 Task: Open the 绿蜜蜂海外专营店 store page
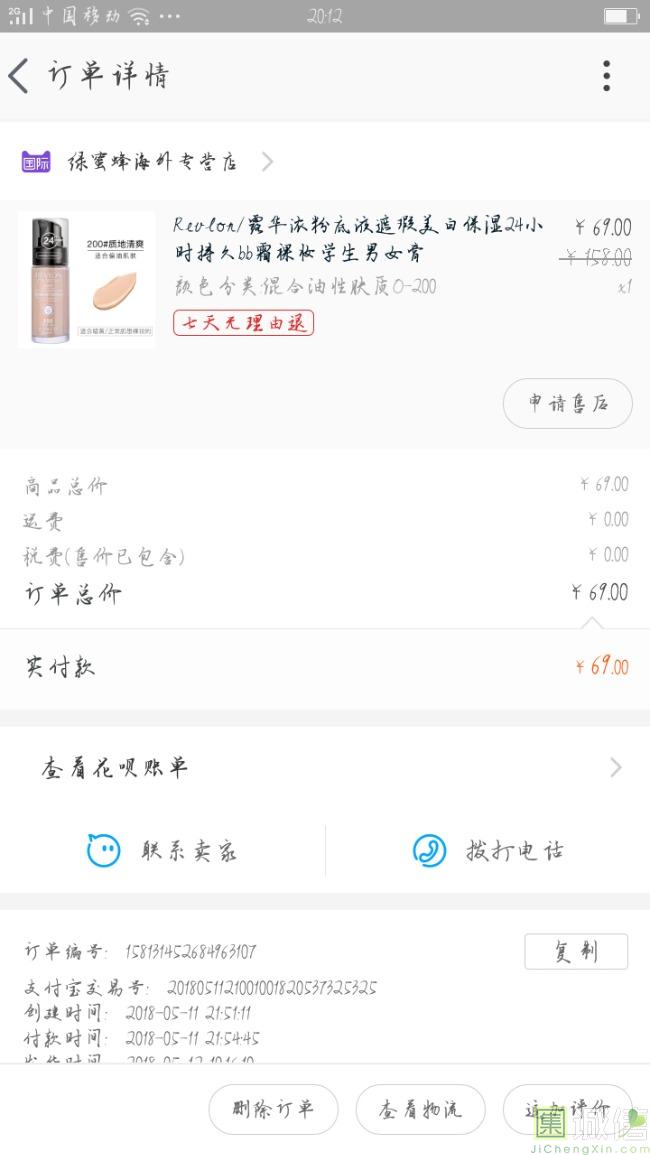[150, 162]
